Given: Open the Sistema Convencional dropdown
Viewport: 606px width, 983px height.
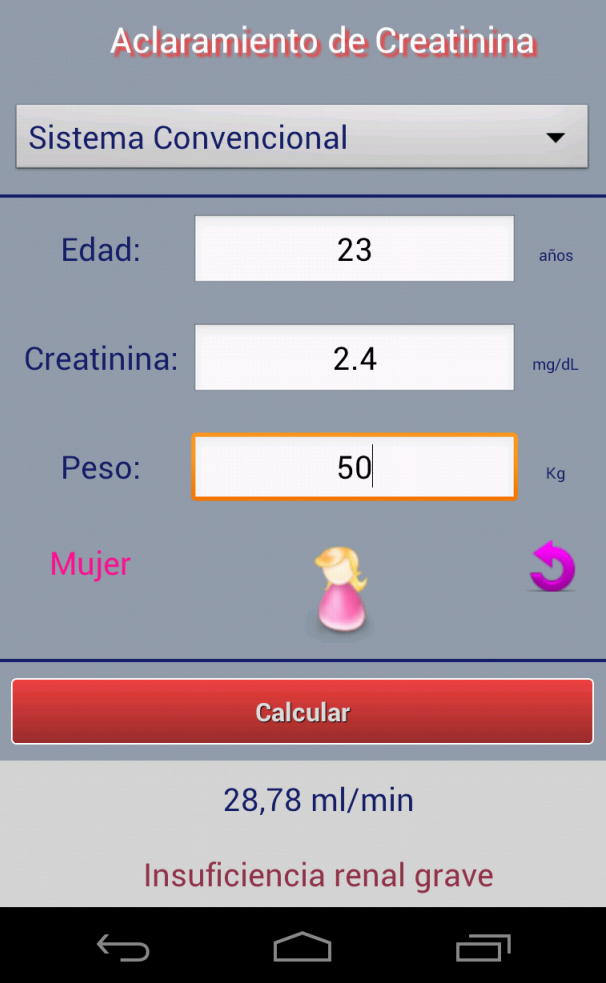Looking at the screenshot, I should coord(302,137).
